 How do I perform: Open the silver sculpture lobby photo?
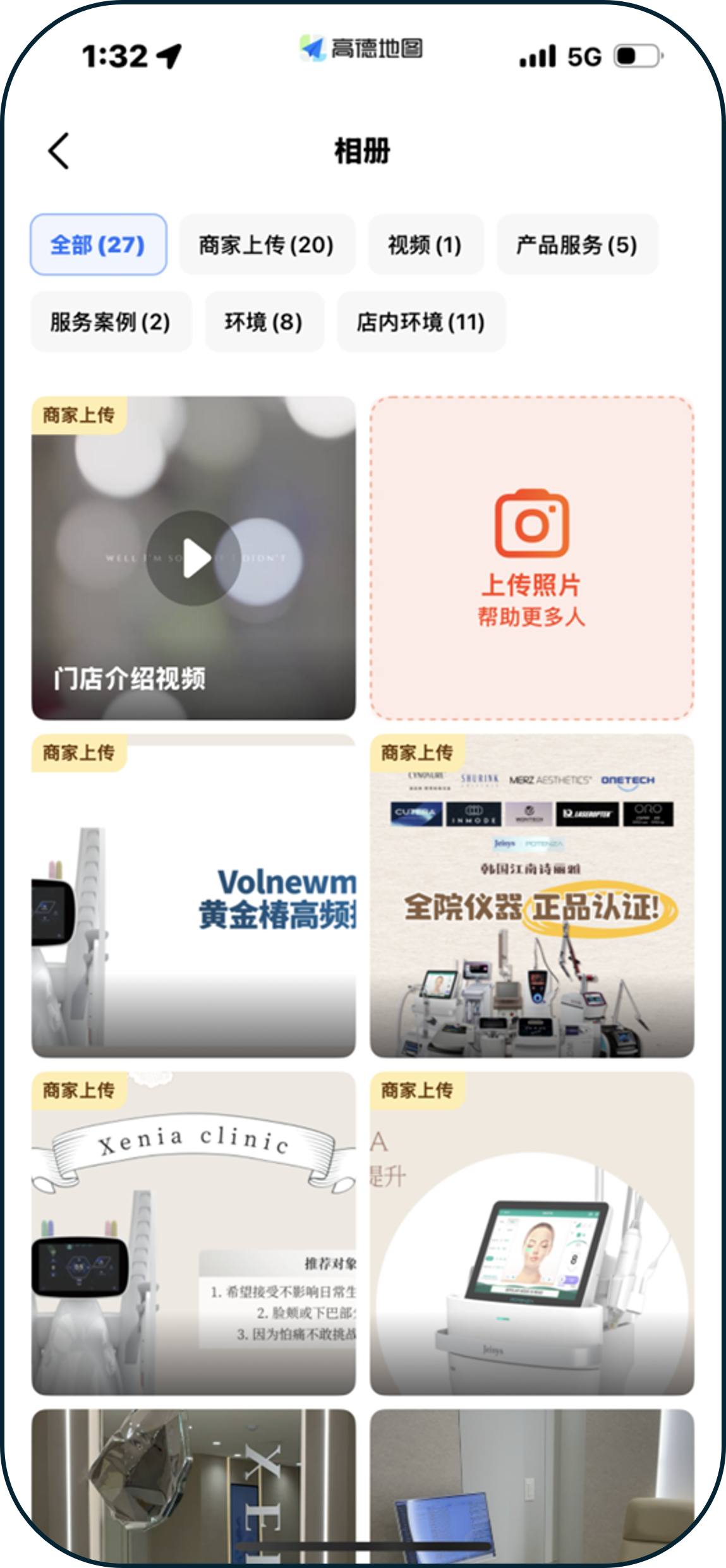[x=193, y=1485]
